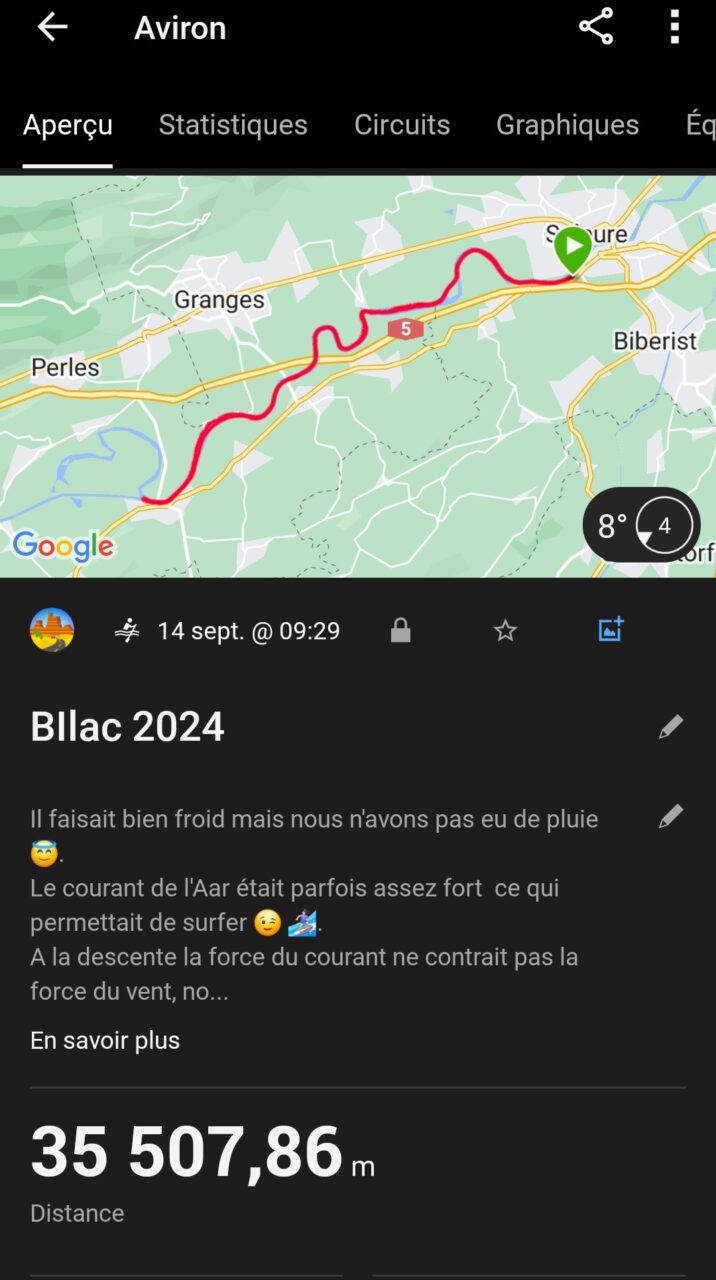Open the profile avatar
The width and height of the screenshot is (716, 1280).
pos(52,630)
